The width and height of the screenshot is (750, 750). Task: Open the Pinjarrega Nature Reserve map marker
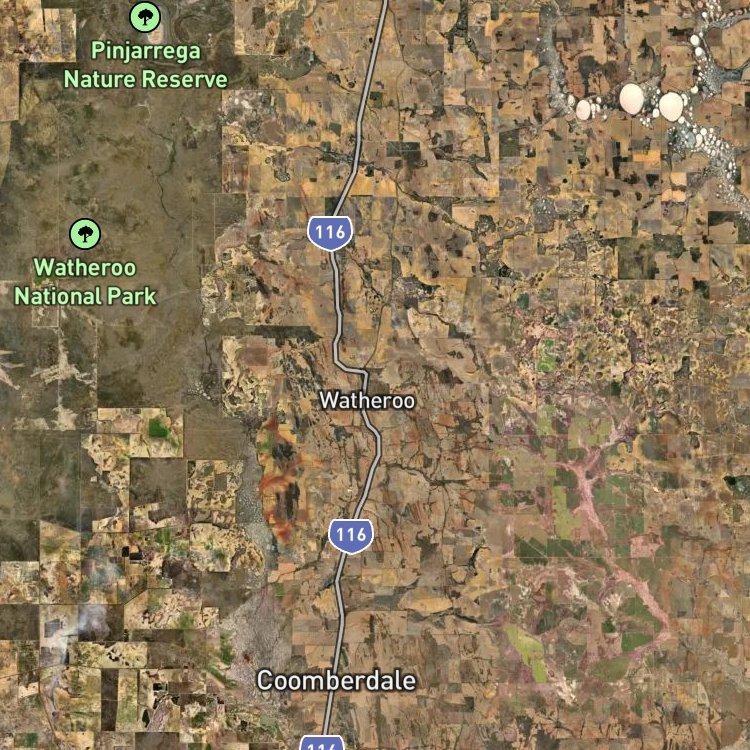(145, 17)
